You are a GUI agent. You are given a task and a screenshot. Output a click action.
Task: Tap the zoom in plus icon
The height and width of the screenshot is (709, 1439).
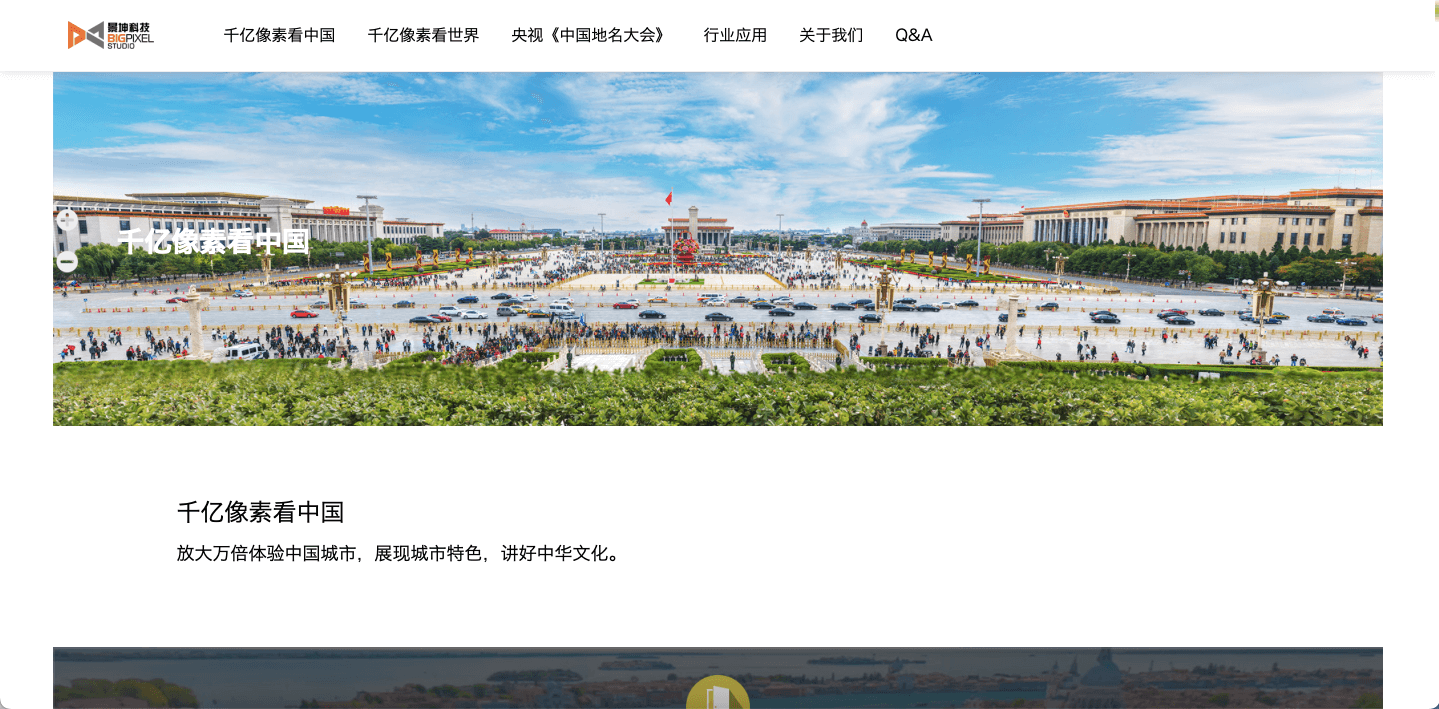coord(67,220)
